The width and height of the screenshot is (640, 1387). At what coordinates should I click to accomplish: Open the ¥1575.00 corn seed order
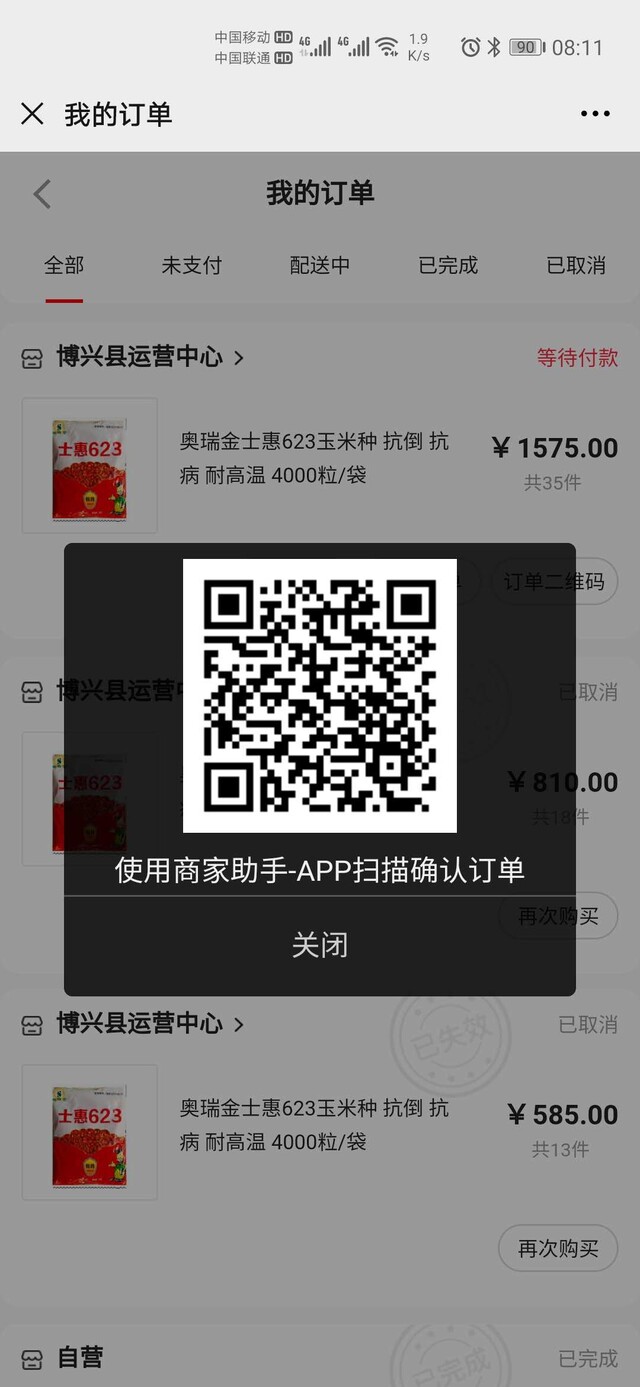(x=320, y=465)
